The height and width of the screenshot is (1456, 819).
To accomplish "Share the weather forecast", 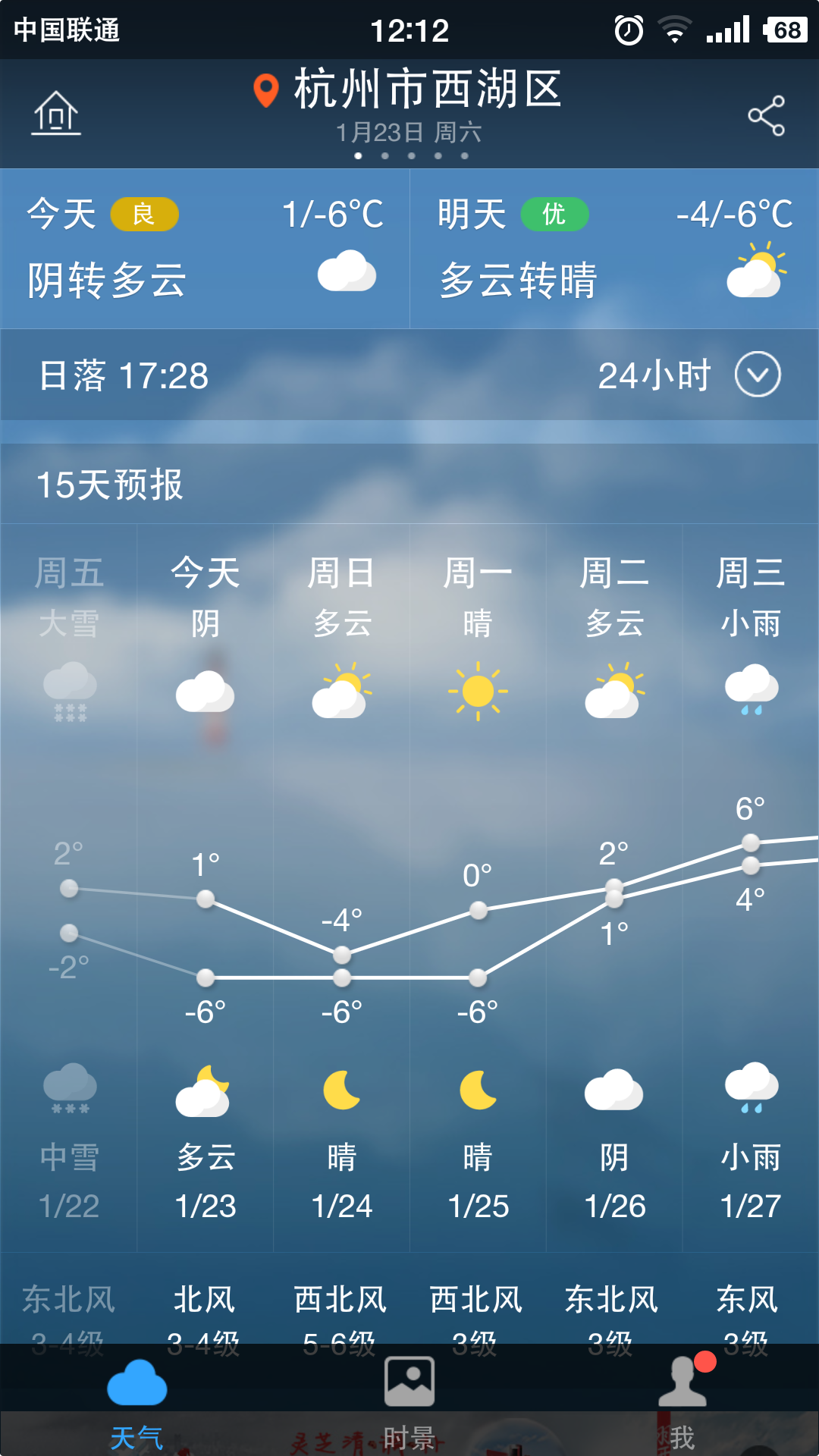I will coord(766,116).
